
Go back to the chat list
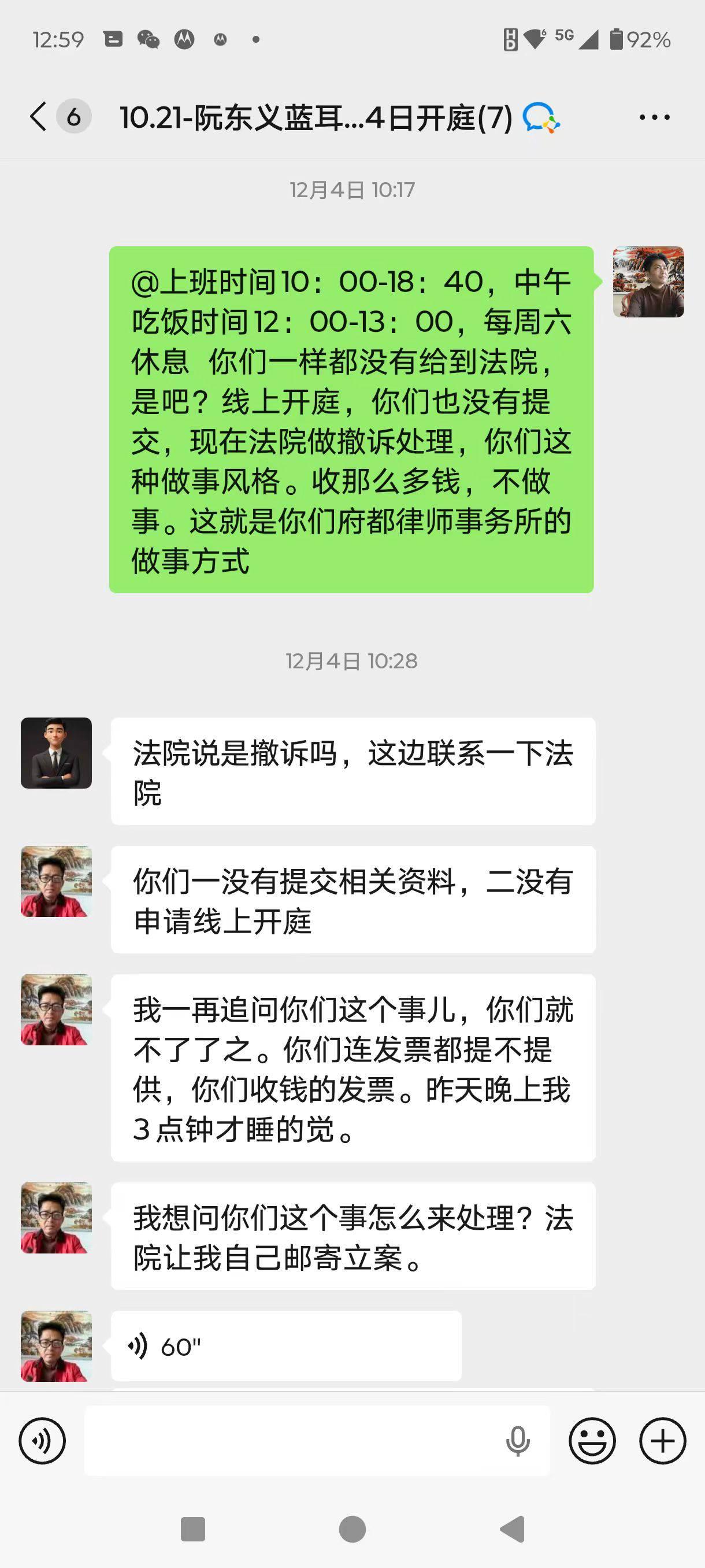coord(39,116)
